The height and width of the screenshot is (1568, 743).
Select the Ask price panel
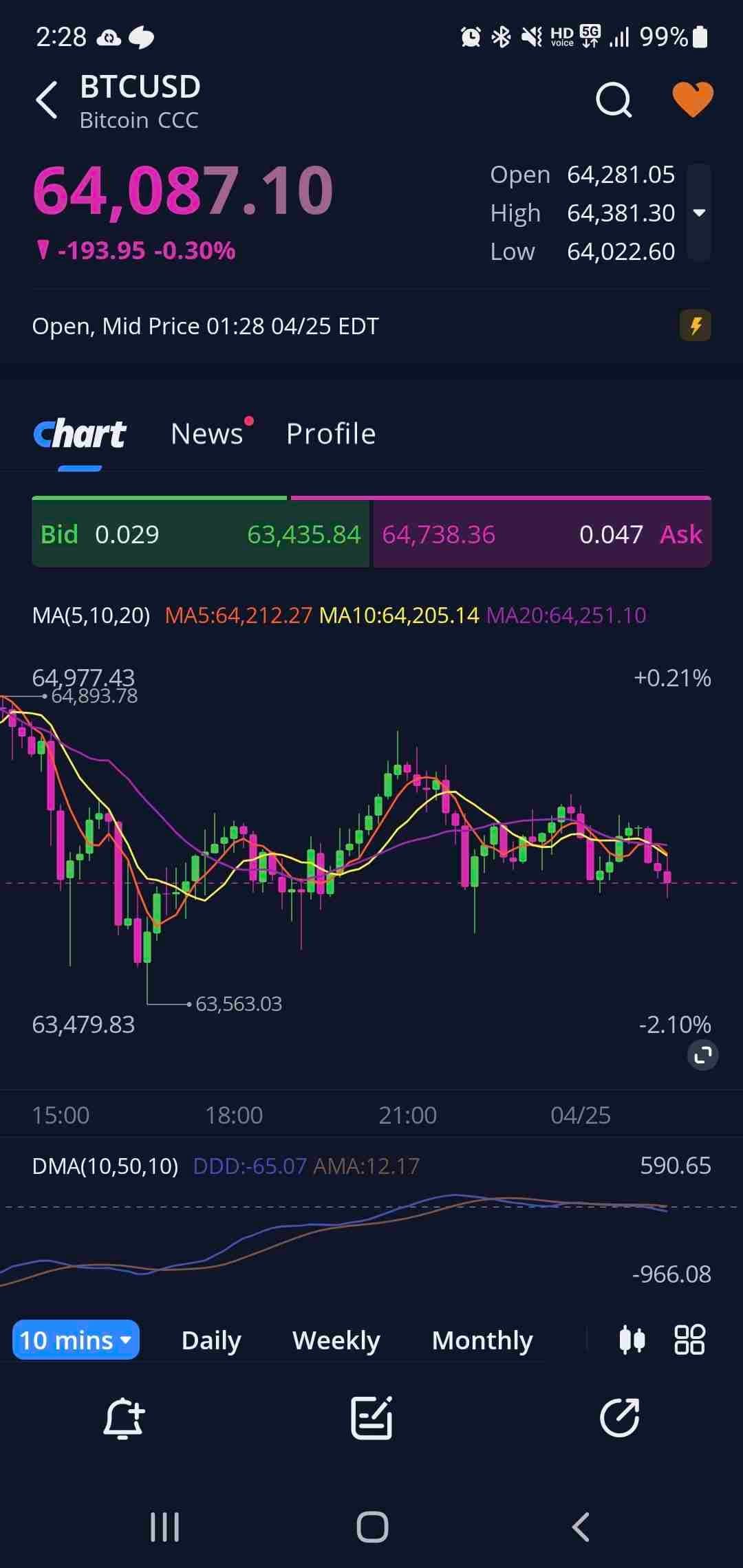542,534
